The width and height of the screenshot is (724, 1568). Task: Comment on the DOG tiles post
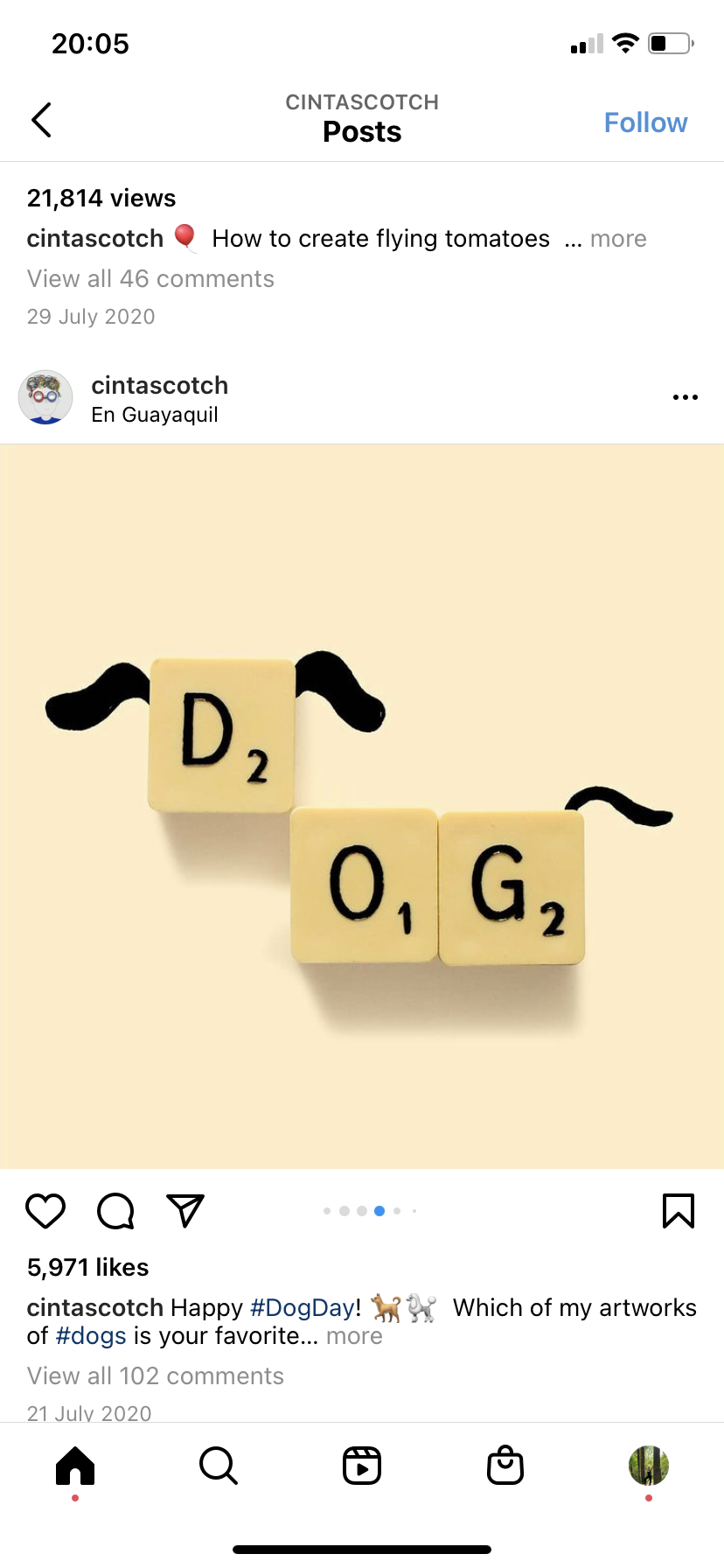tap(115, 1211)
